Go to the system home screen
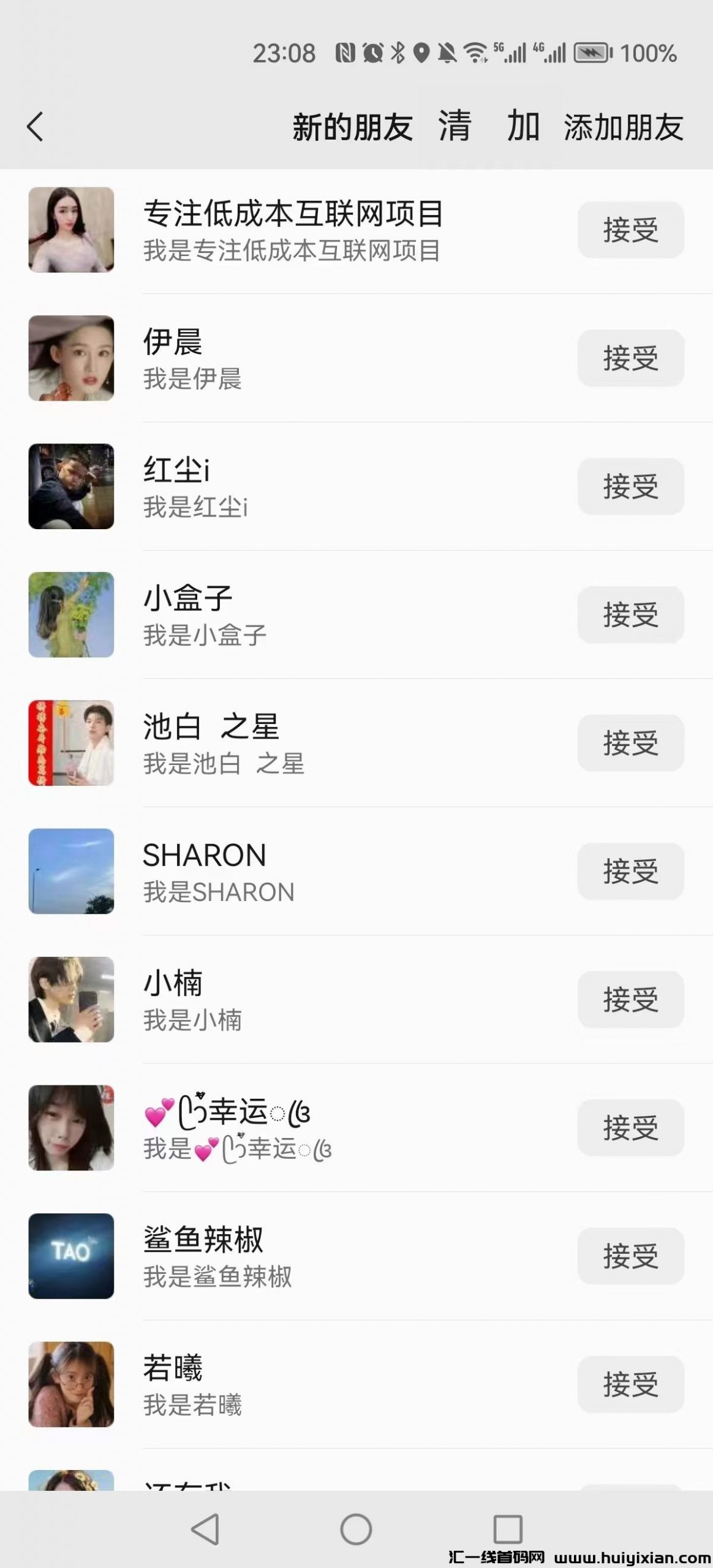Viewport: 713px width, 1568px height. [x=356, y=1529]
